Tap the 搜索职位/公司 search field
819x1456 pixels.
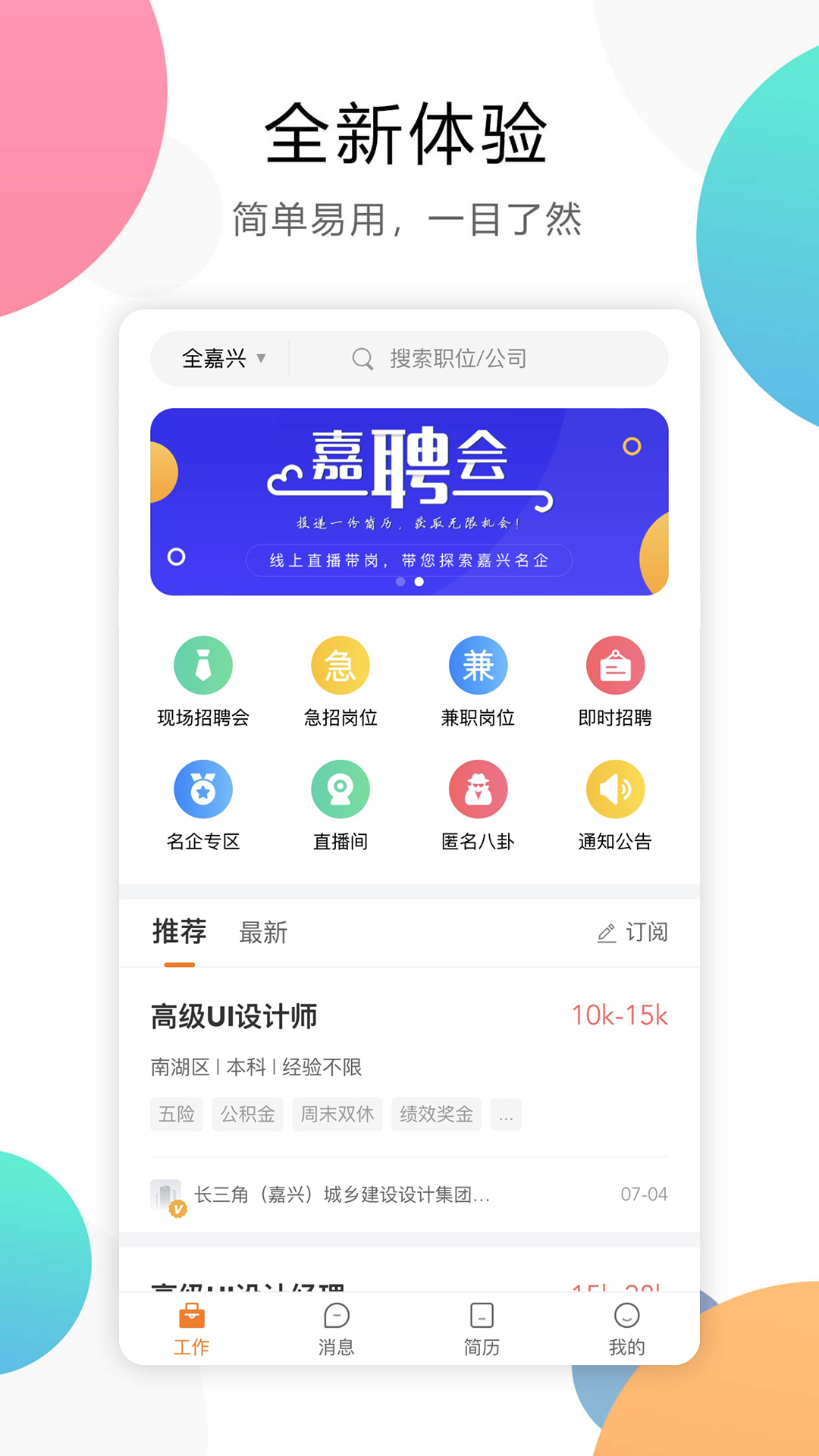pos(485,359)
